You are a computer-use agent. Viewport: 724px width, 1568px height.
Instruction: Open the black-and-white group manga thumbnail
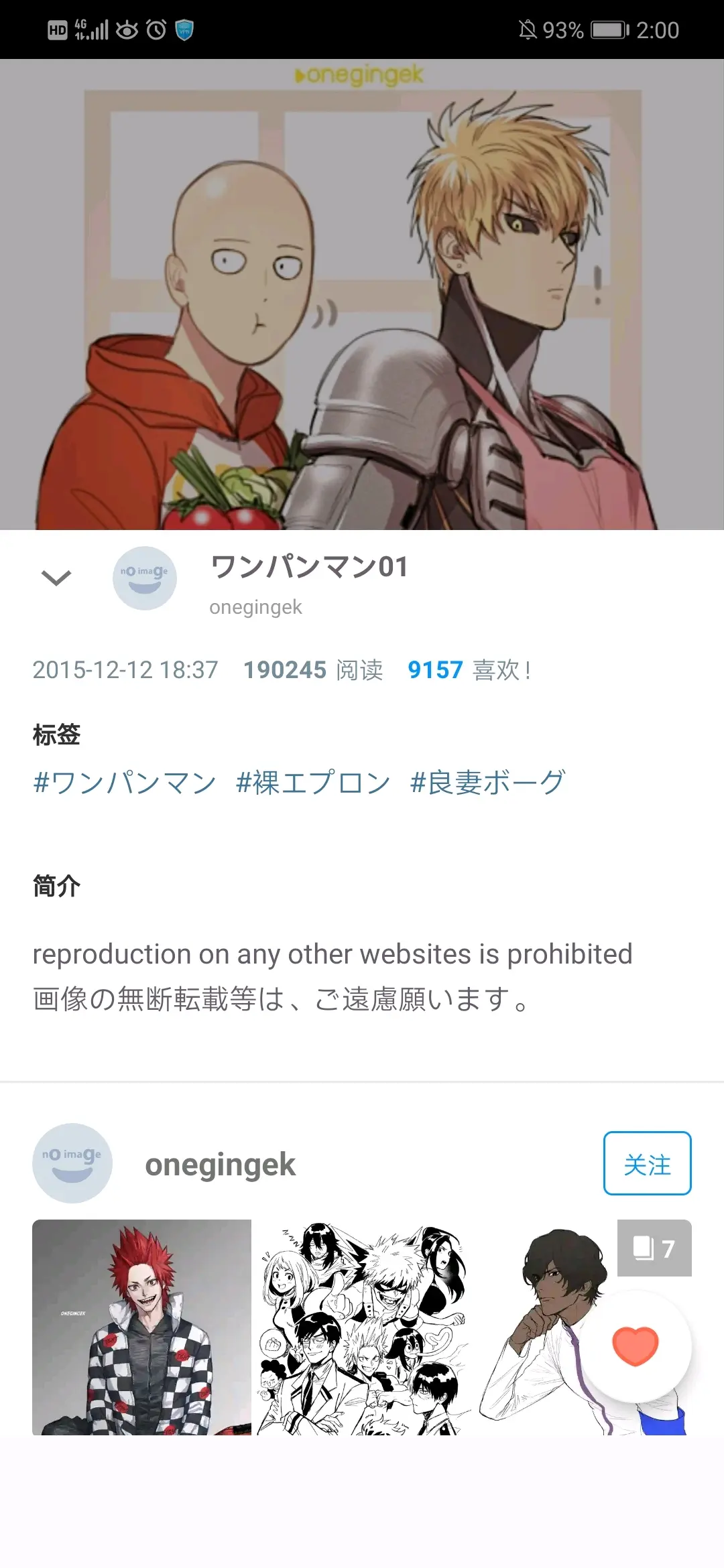(362, 1327)
